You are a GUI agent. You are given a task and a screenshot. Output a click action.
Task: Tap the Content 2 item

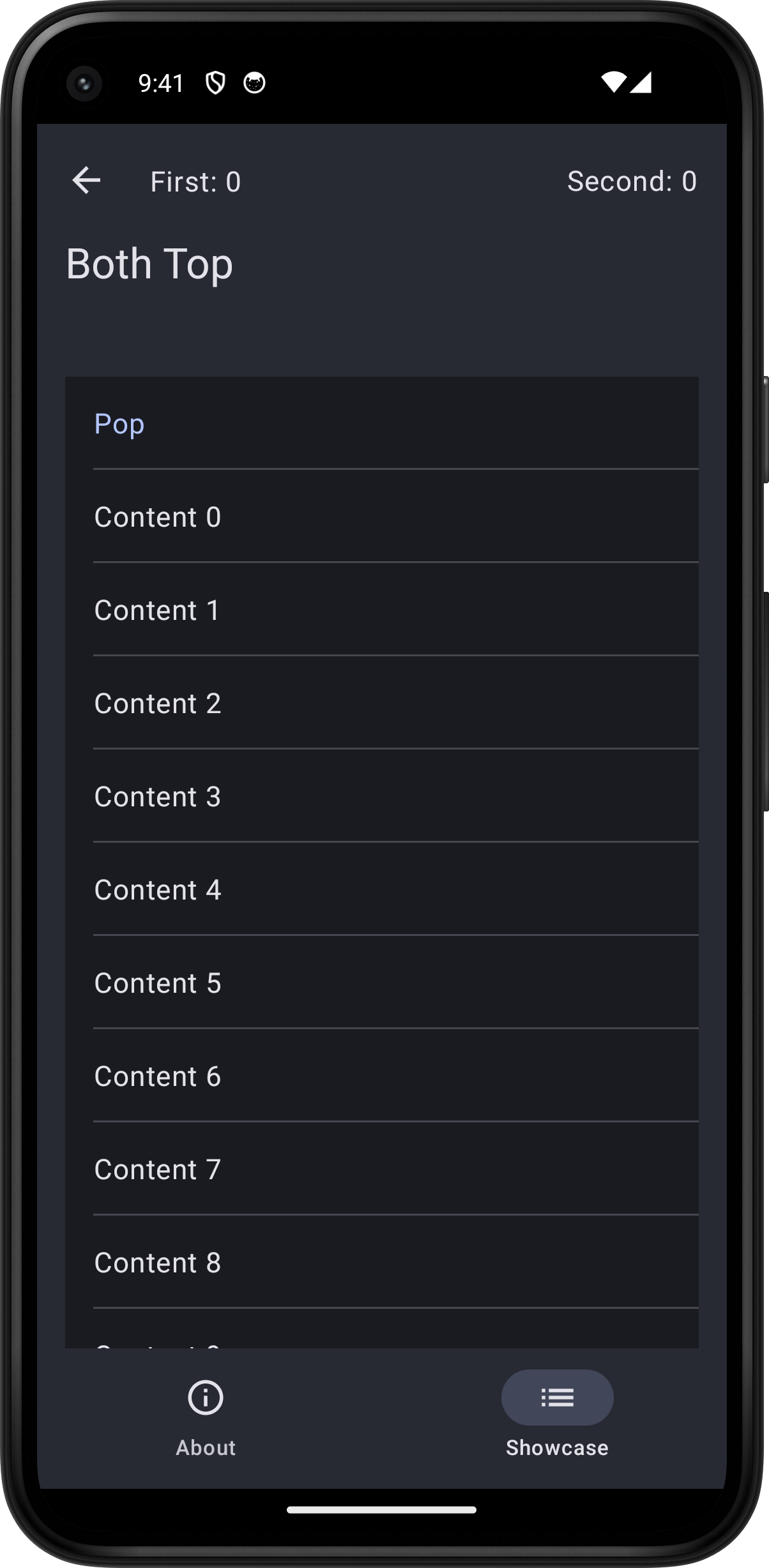pyautogui.click(x=382, y=703)
